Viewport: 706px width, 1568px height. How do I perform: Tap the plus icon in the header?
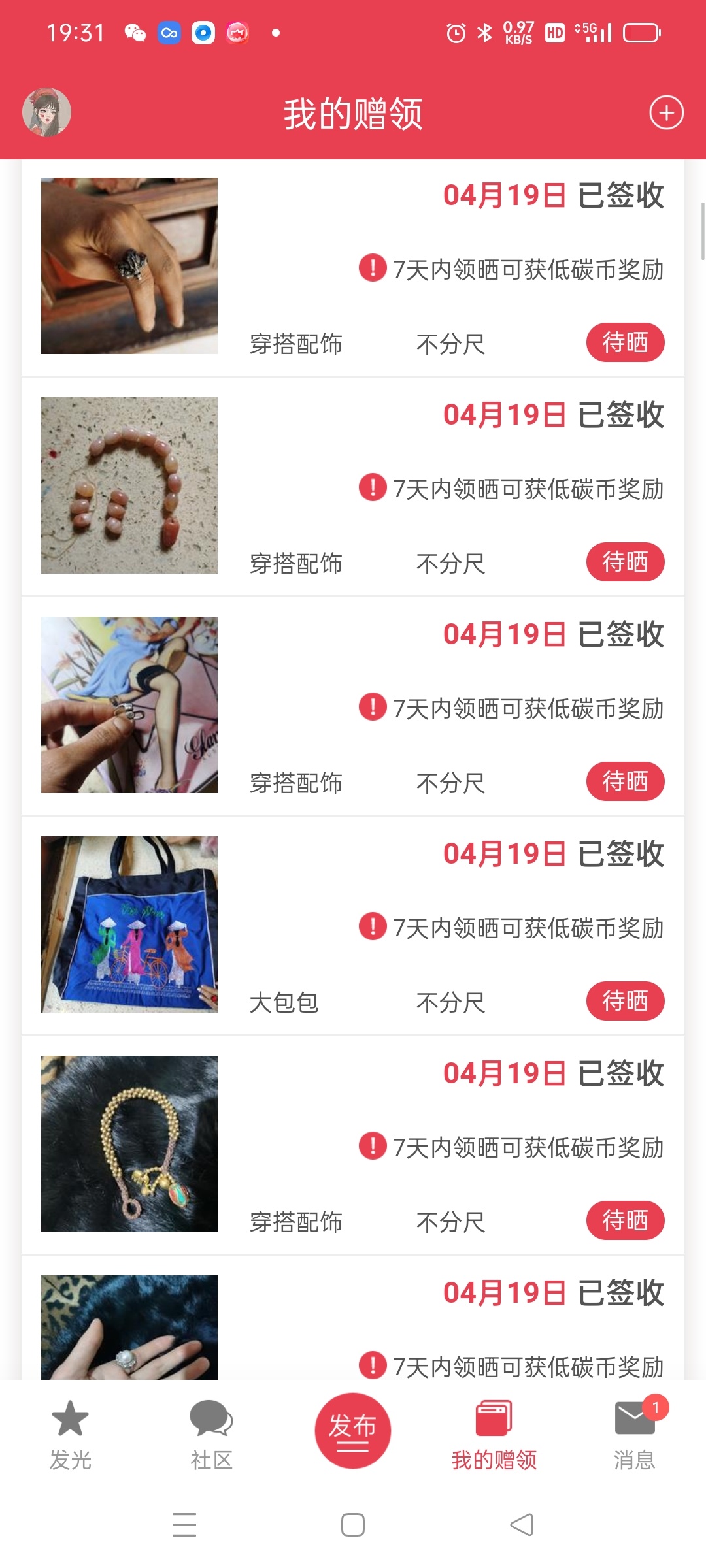(x=666, y=113)
